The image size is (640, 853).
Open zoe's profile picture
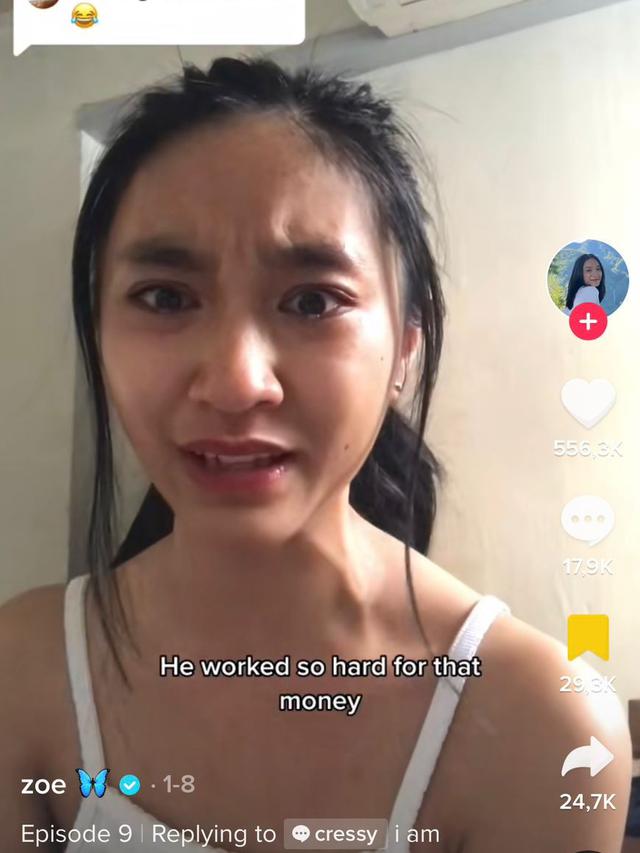point(587,276)
